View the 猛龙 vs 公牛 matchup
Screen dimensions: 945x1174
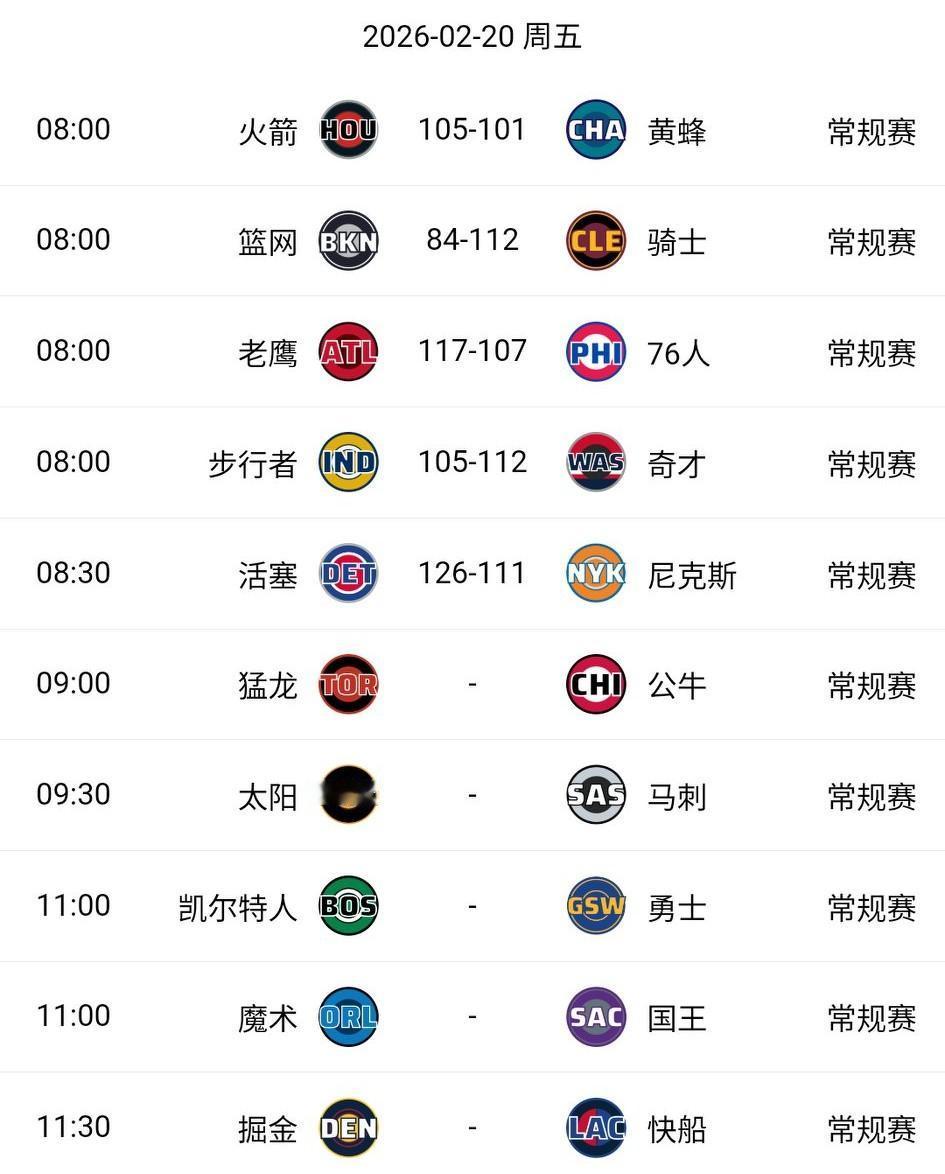pyautogui.click(x=472, y=684)
